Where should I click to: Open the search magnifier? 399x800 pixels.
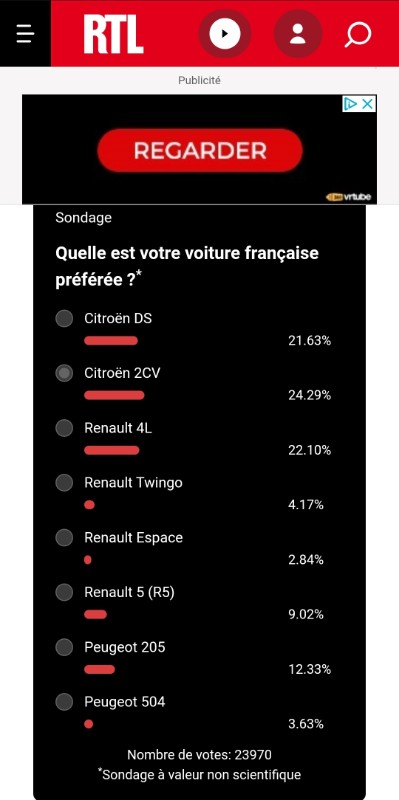coord(358,34)
